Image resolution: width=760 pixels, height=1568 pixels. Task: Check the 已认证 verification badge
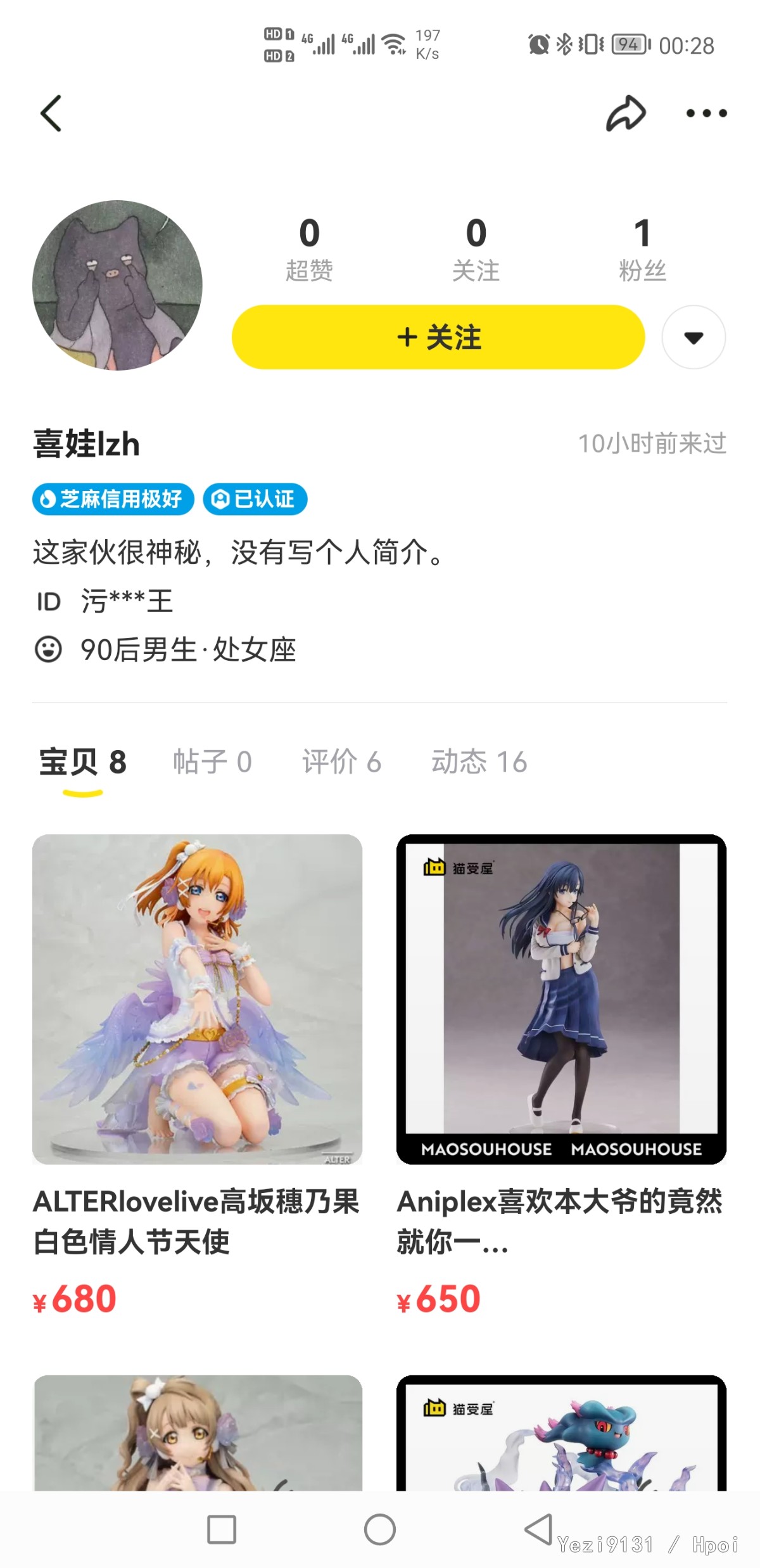255,499
